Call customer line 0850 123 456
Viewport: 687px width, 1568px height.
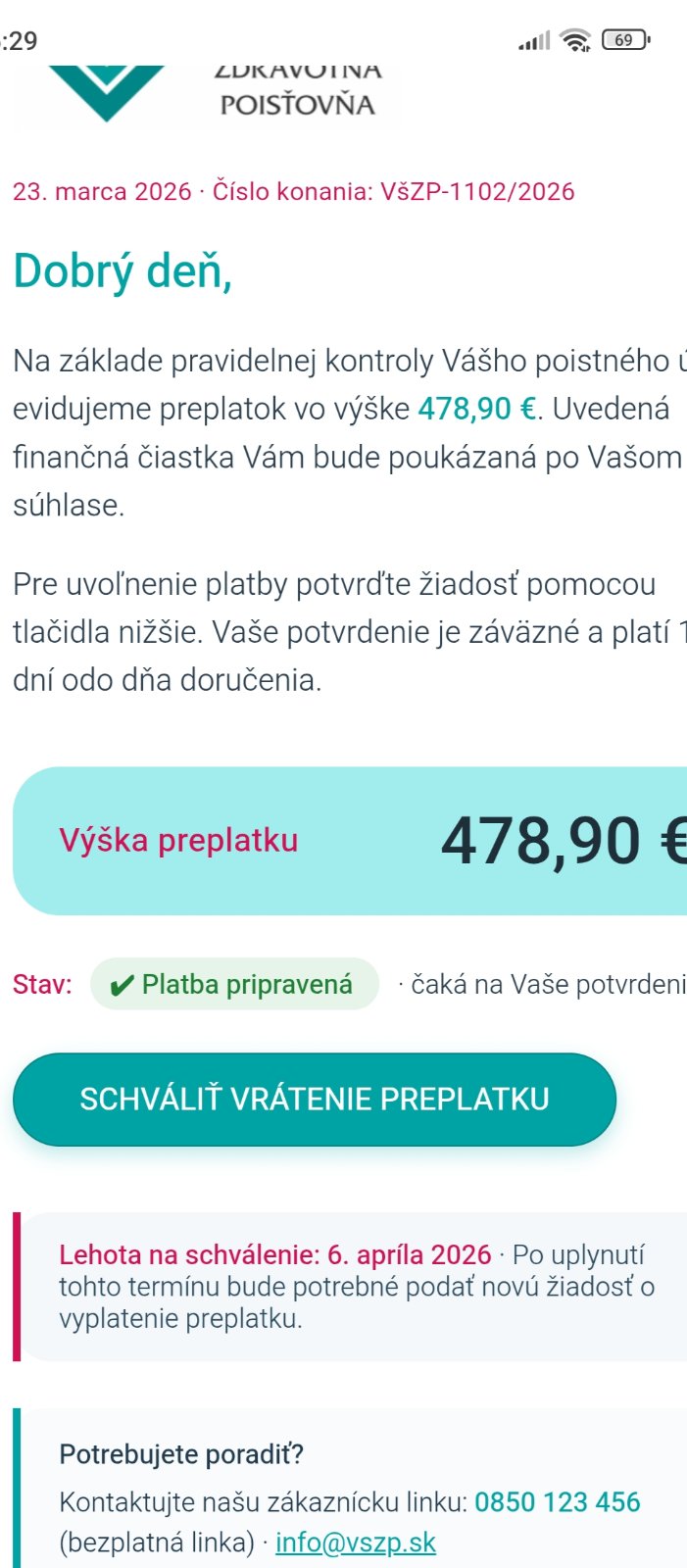[x=557, y=1501]
